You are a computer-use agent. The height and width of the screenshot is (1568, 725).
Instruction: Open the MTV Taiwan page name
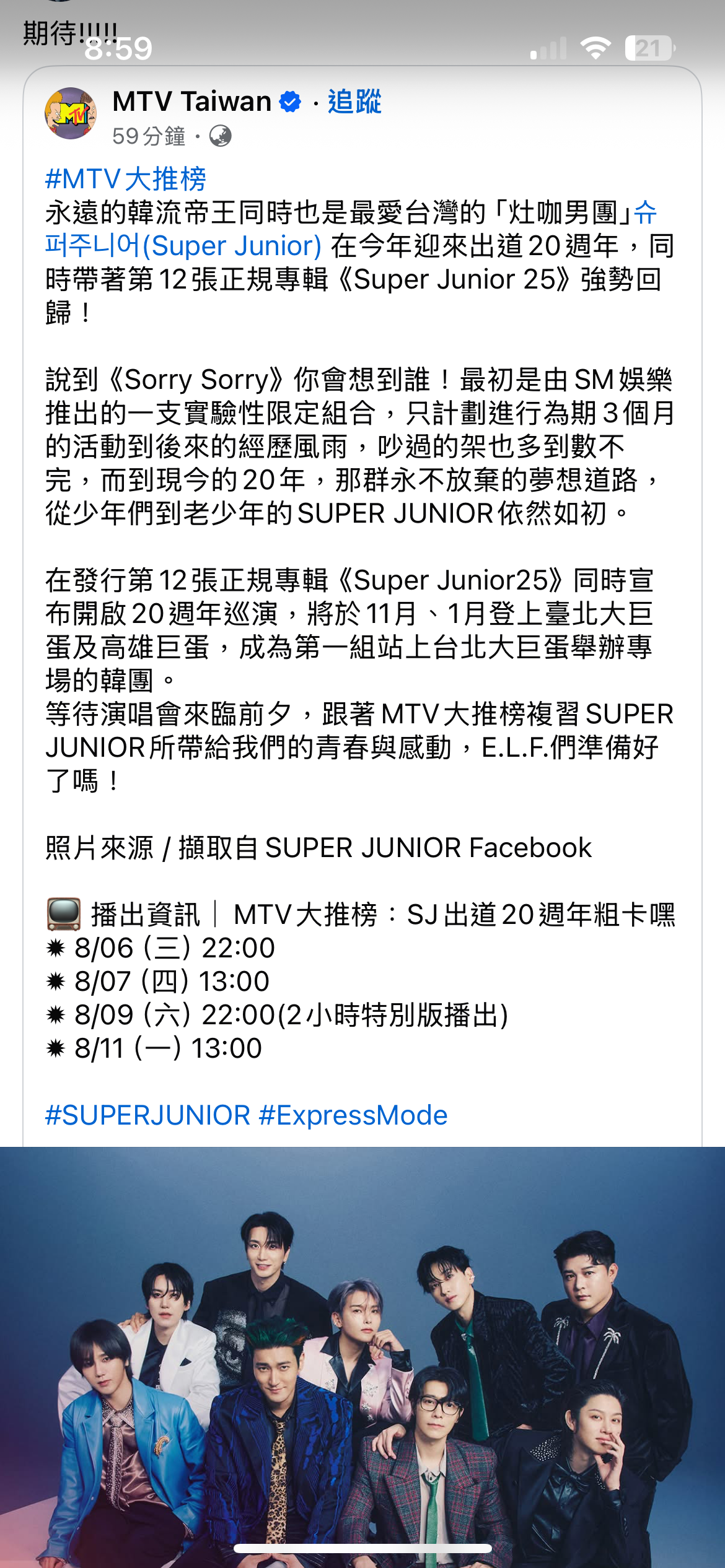pos(191,101)
